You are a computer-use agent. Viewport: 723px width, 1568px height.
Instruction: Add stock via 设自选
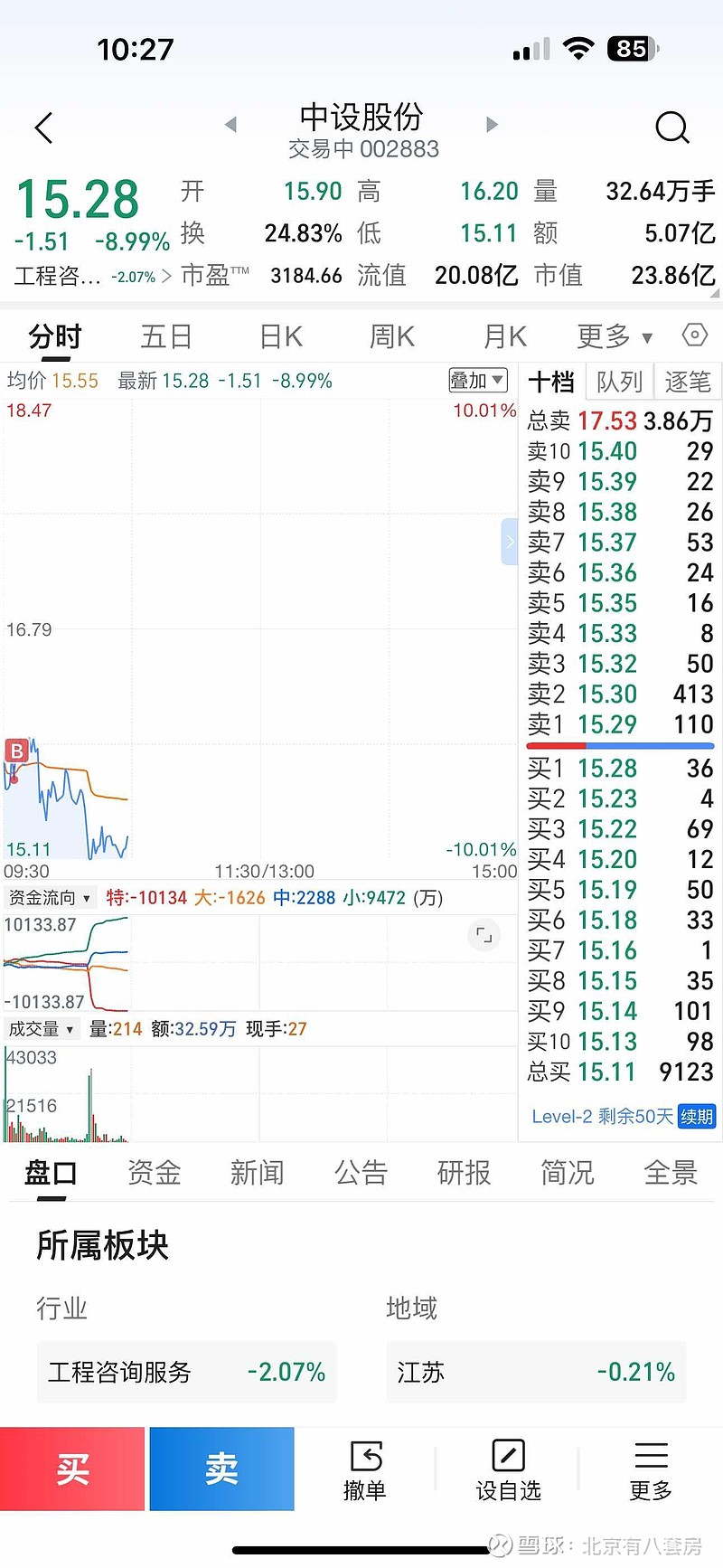[508, 1470]
